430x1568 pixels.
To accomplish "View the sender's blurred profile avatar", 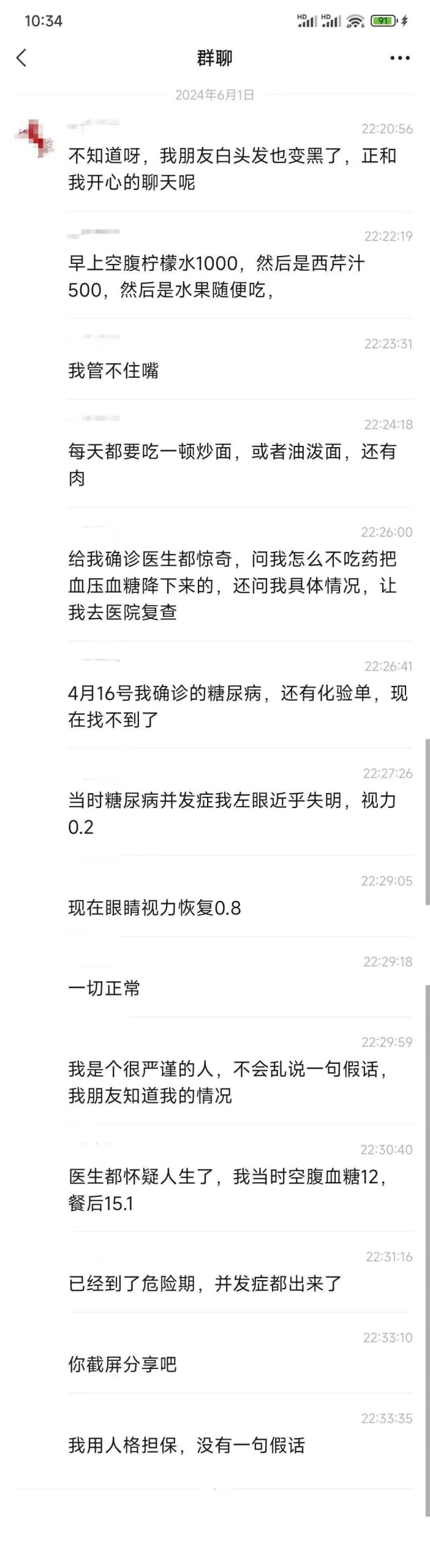I will click(x=34, y=139).
